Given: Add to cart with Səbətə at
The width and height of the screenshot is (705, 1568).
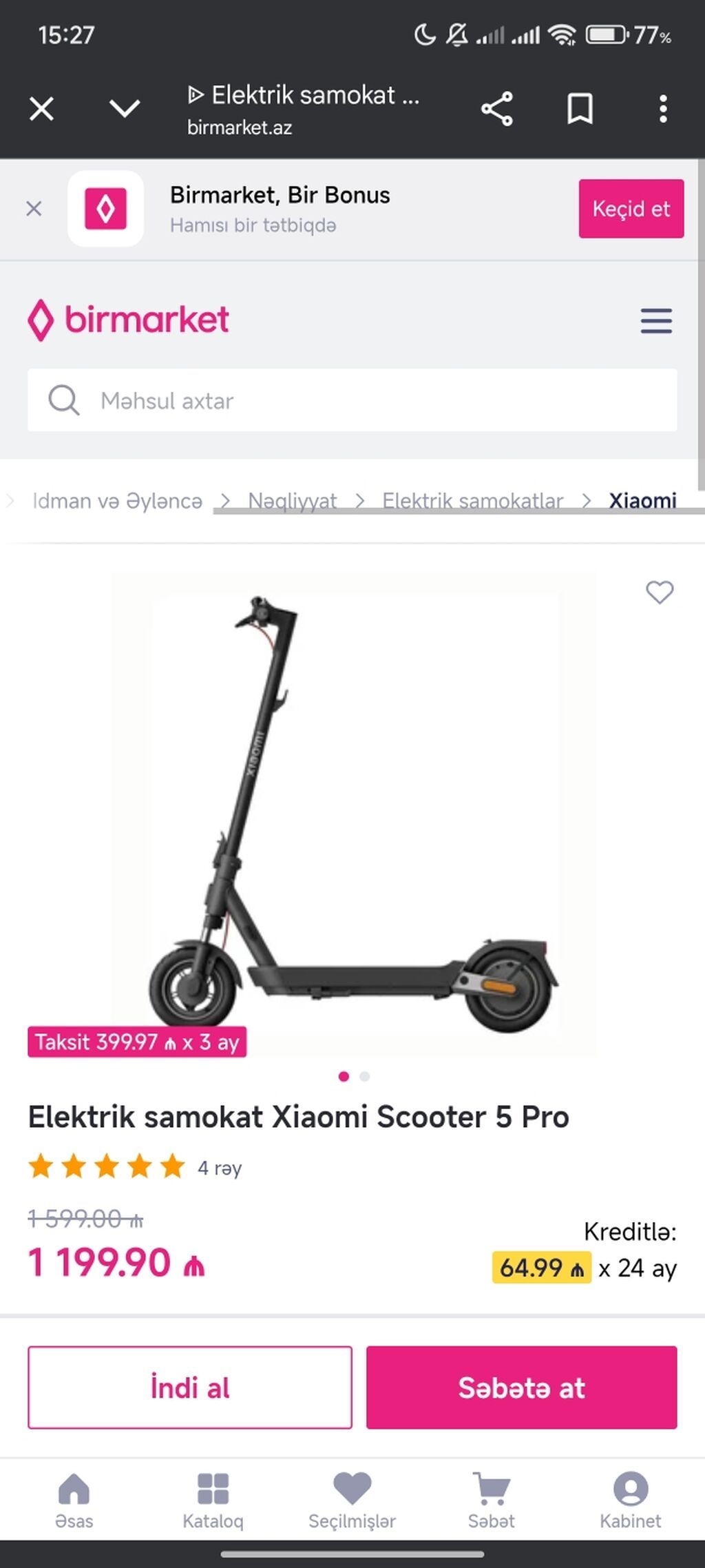Looking at the screenshot, I should point(521,1387).
